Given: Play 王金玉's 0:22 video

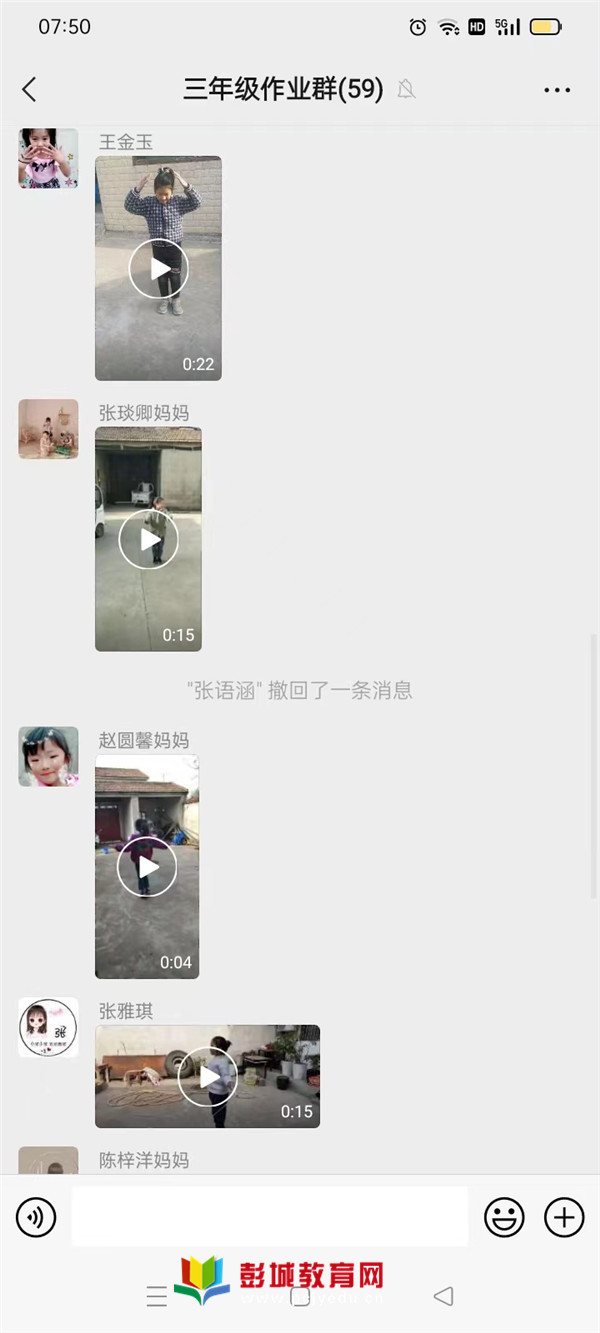Looking at the screenshot, I should (158, 268).
